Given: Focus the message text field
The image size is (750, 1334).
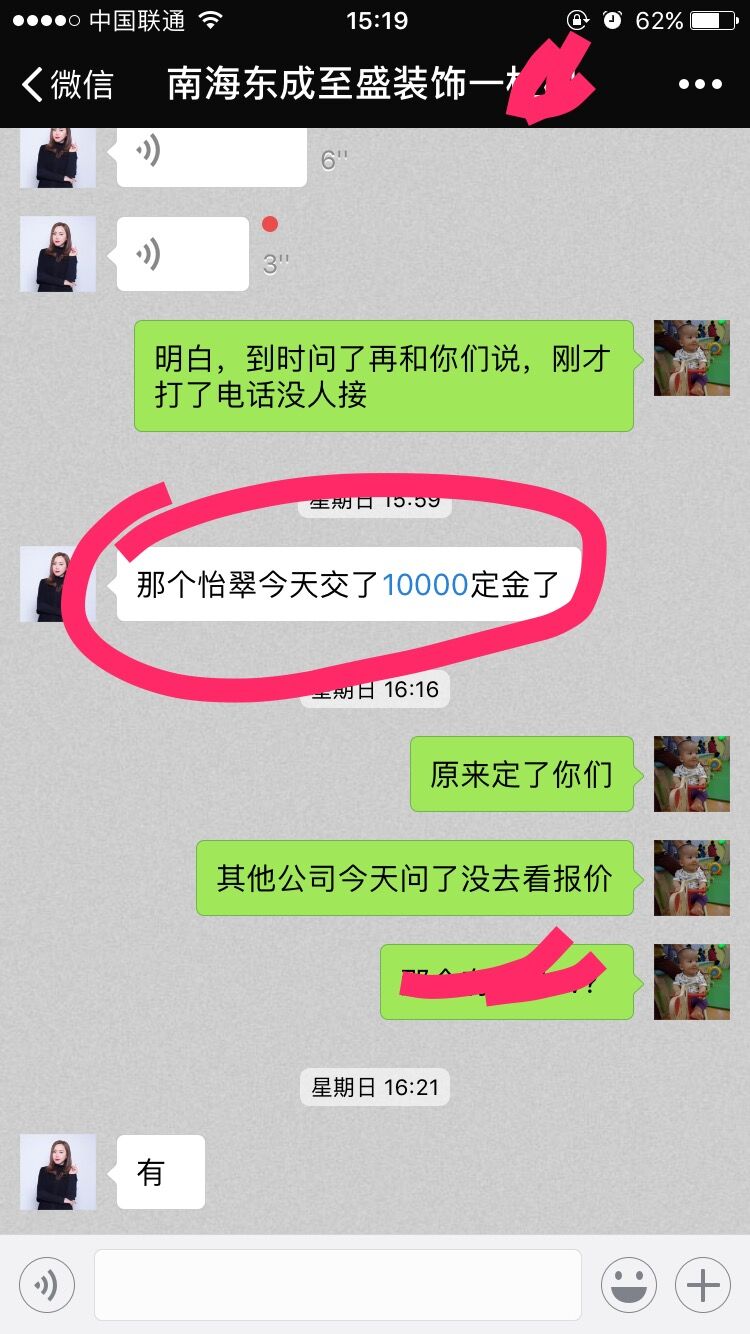Looking at the screenshot, I should click(x=337, y=1285).
